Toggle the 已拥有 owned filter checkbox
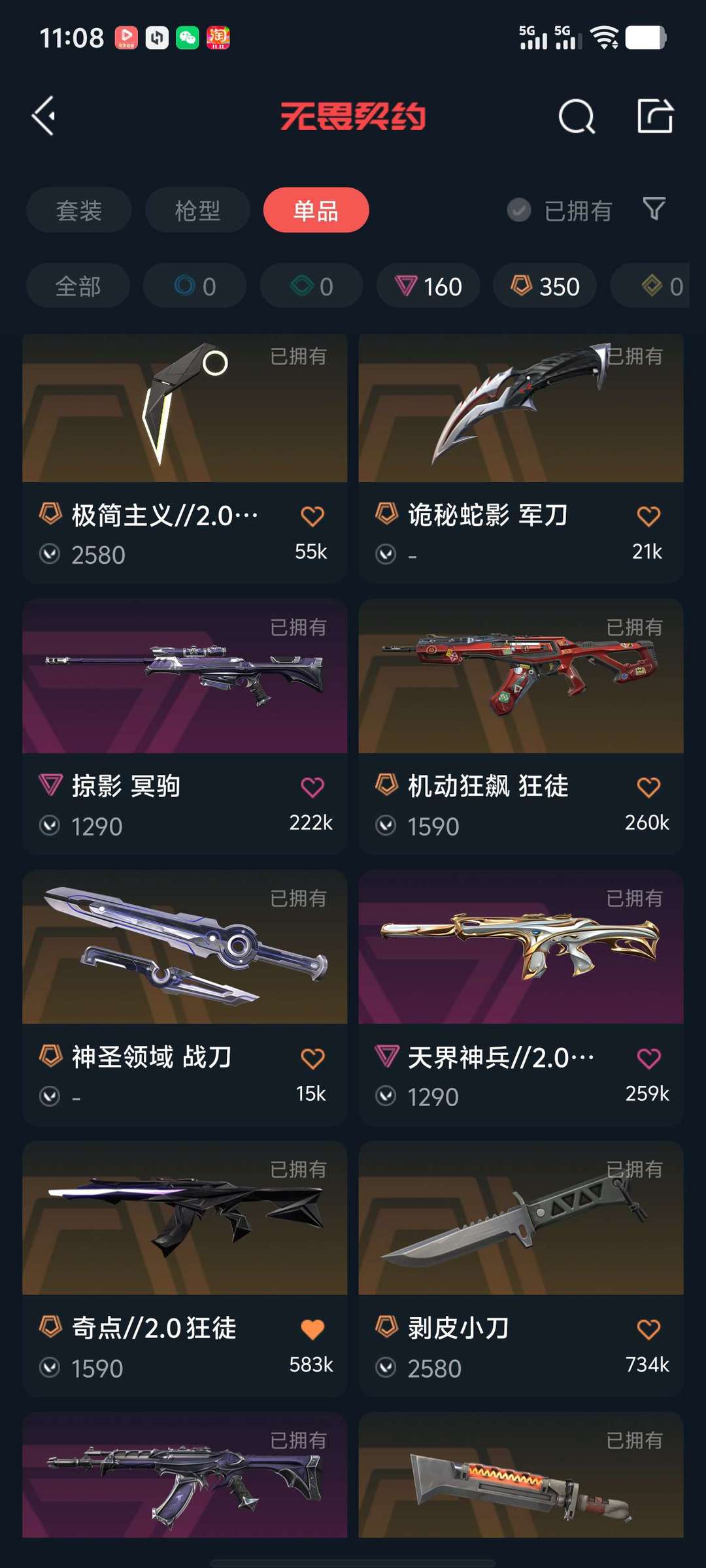Viewport: 706px width, 1568px height. [518, 210]
